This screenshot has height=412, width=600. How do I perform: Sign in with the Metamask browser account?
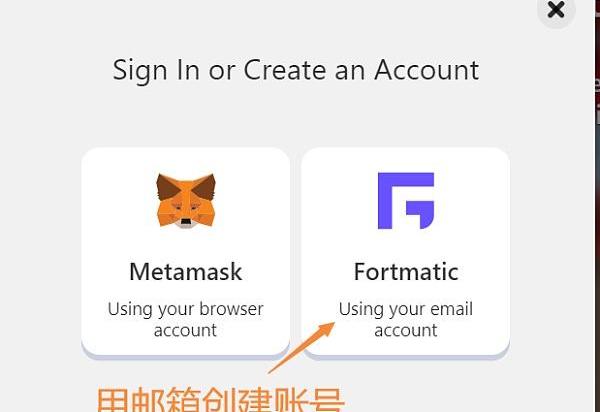[185, 250]
